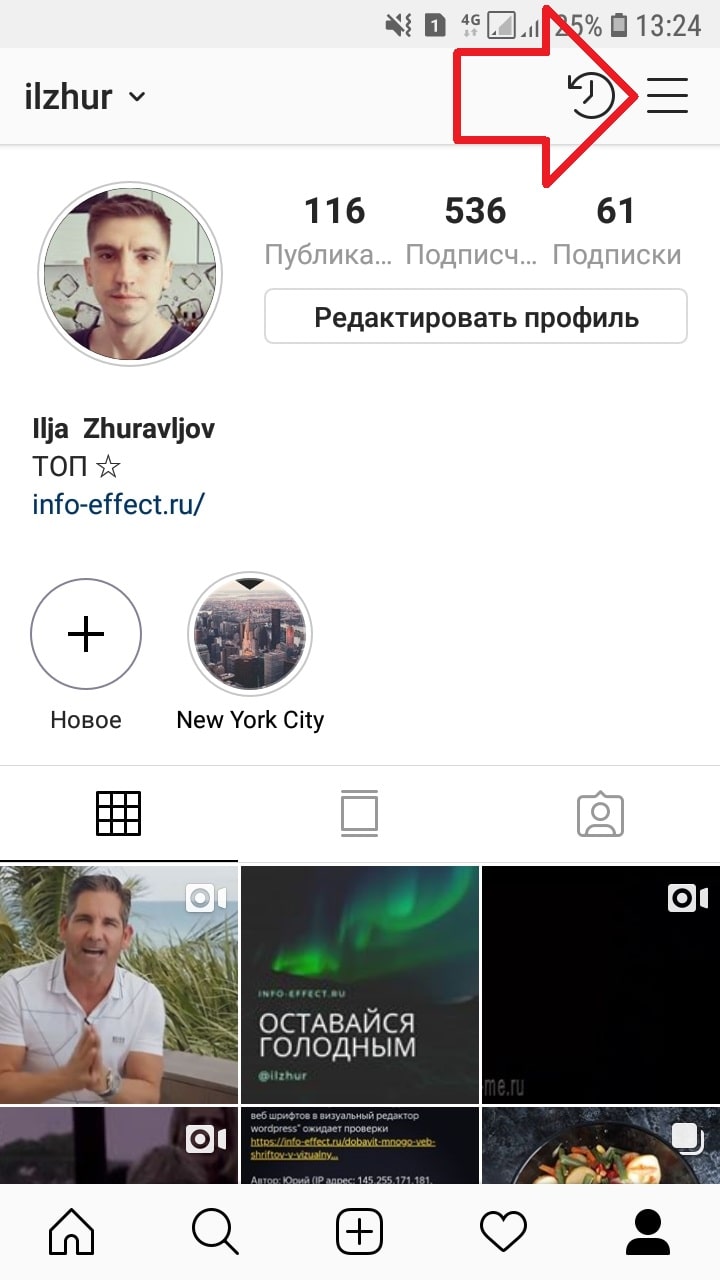Open the info-effect.ru link

pos(118,503)
